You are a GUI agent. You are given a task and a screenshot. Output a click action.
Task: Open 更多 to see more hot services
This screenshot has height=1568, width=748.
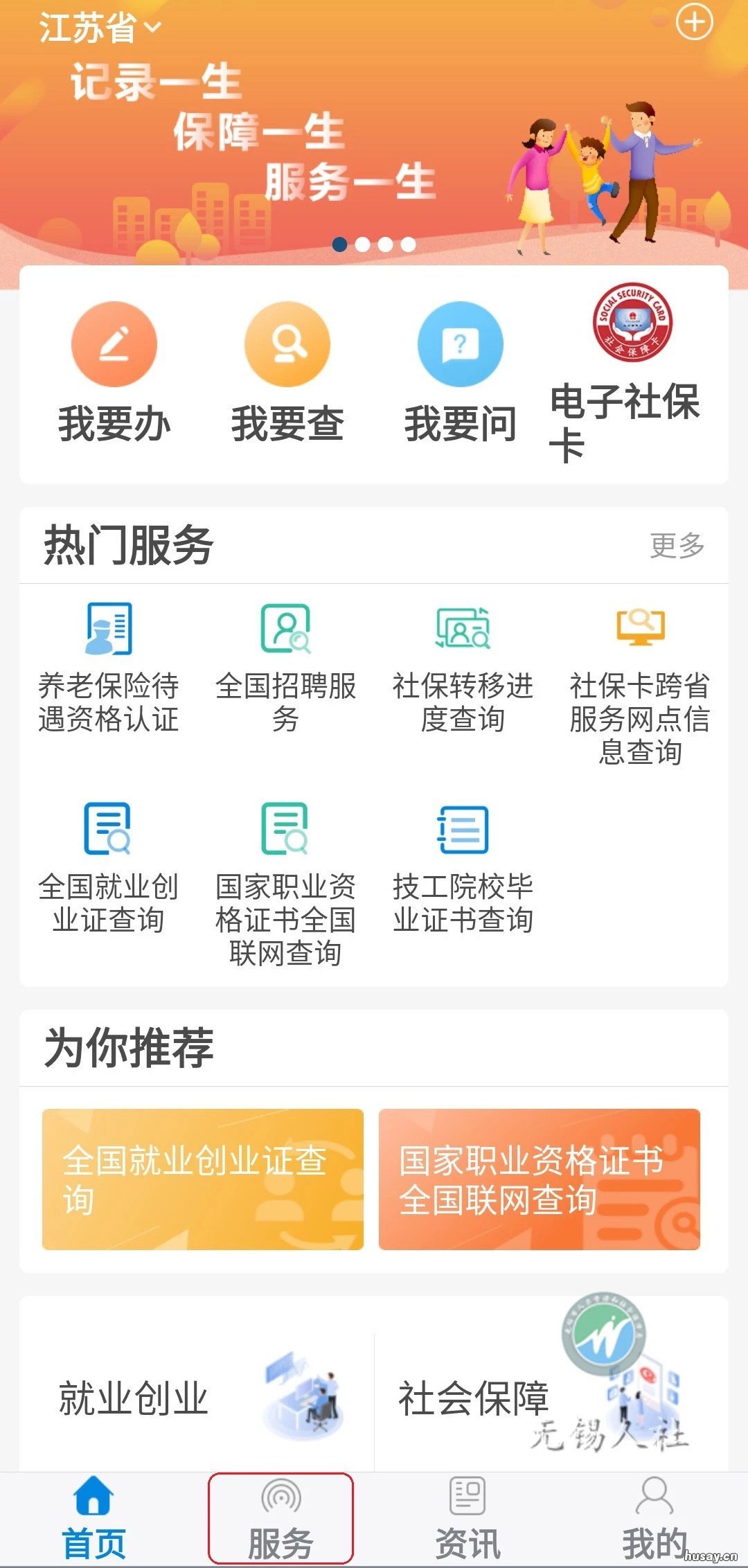[679, 546]
